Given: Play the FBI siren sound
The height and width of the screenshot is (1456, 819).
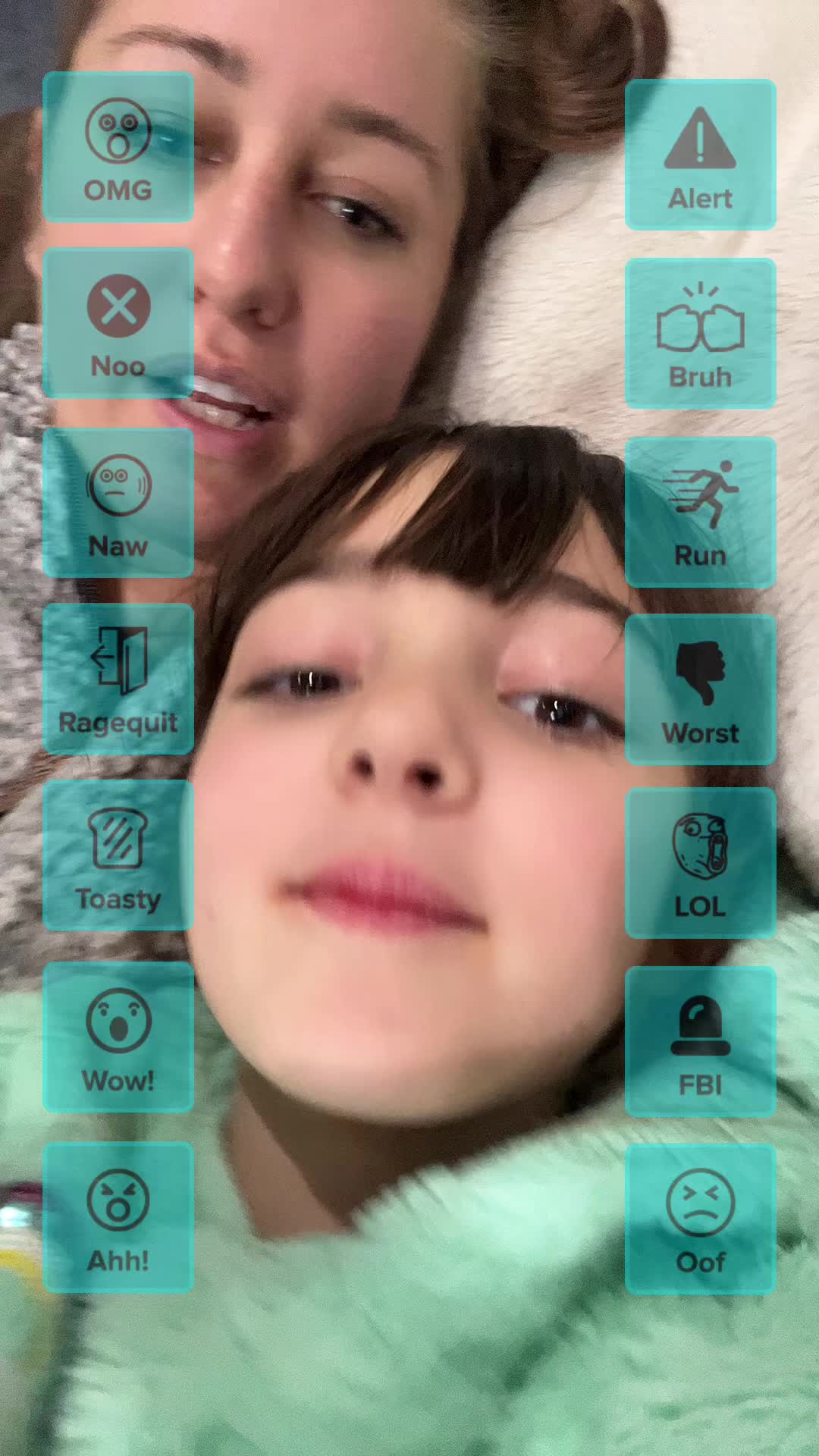Looking at the screenshot, I should [700, 1041].
